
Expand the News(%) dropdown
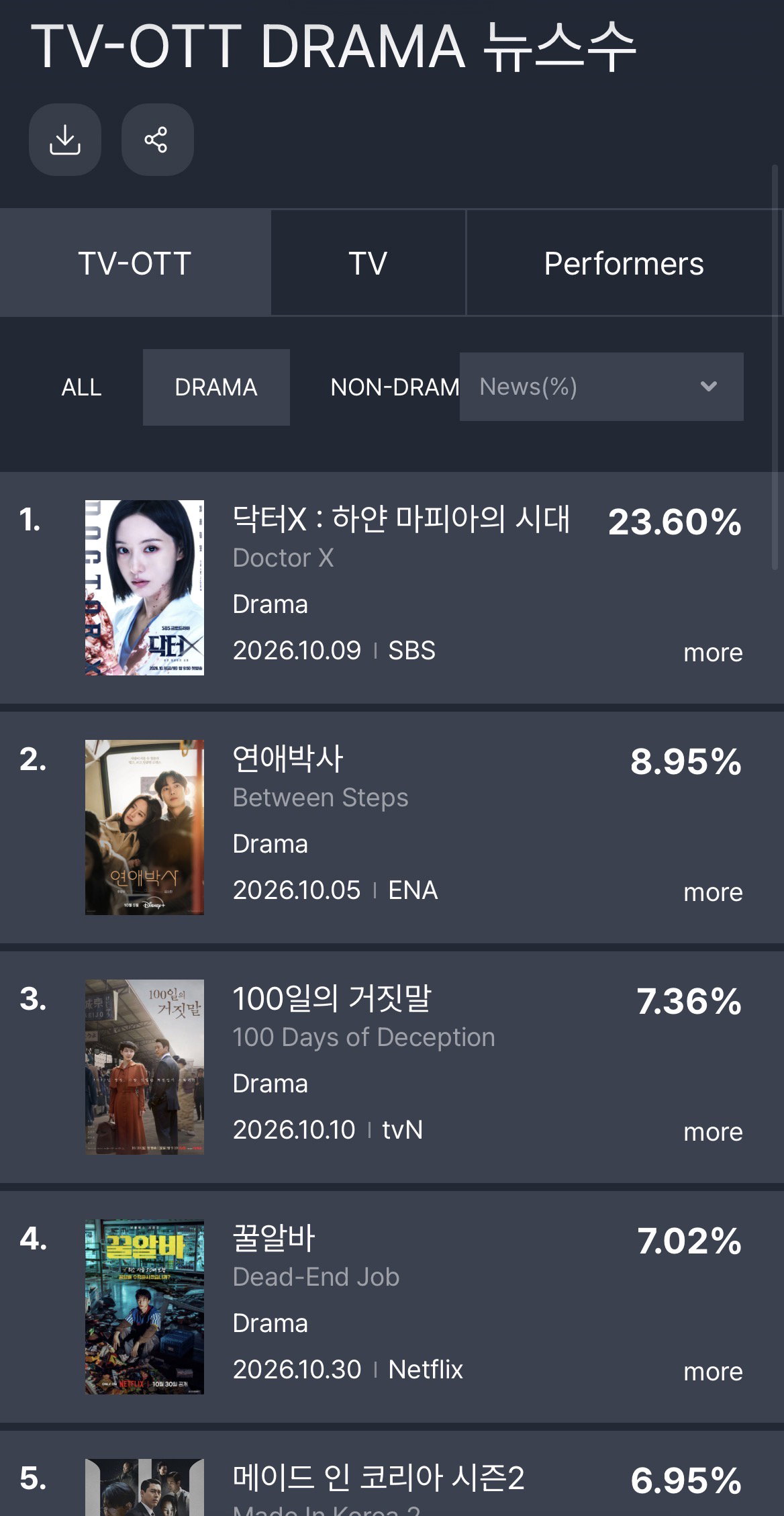coord(601,387)
